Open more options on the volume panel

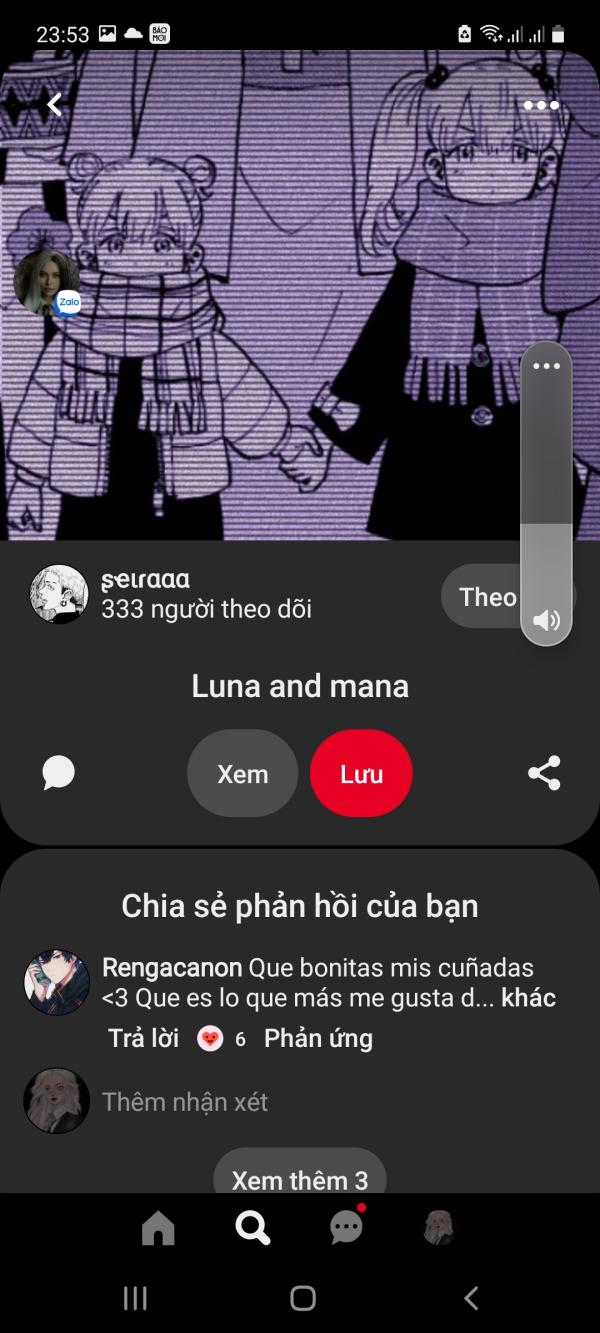546,366
